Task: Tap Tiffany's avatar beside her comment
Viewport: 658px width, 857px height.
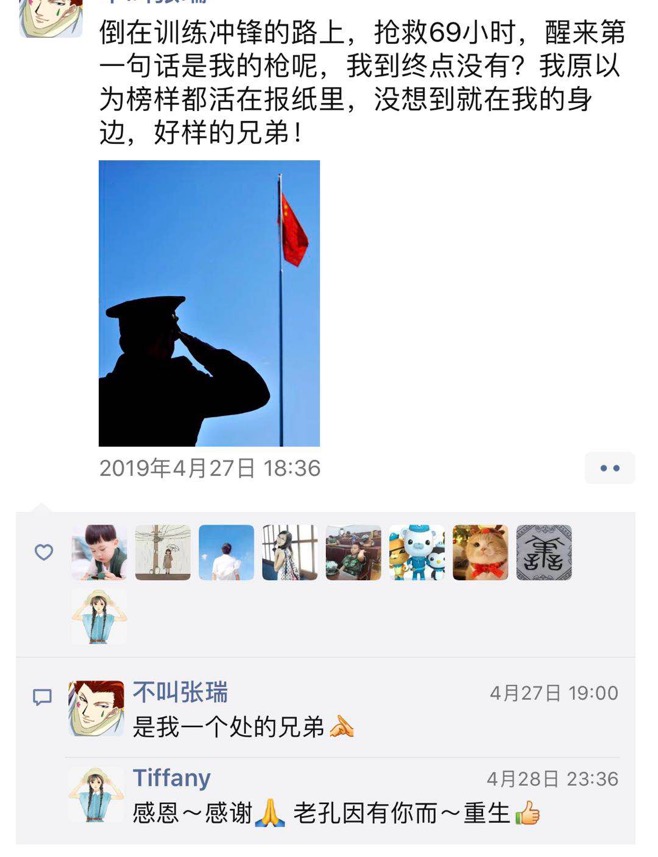Action: pos(97,795)
